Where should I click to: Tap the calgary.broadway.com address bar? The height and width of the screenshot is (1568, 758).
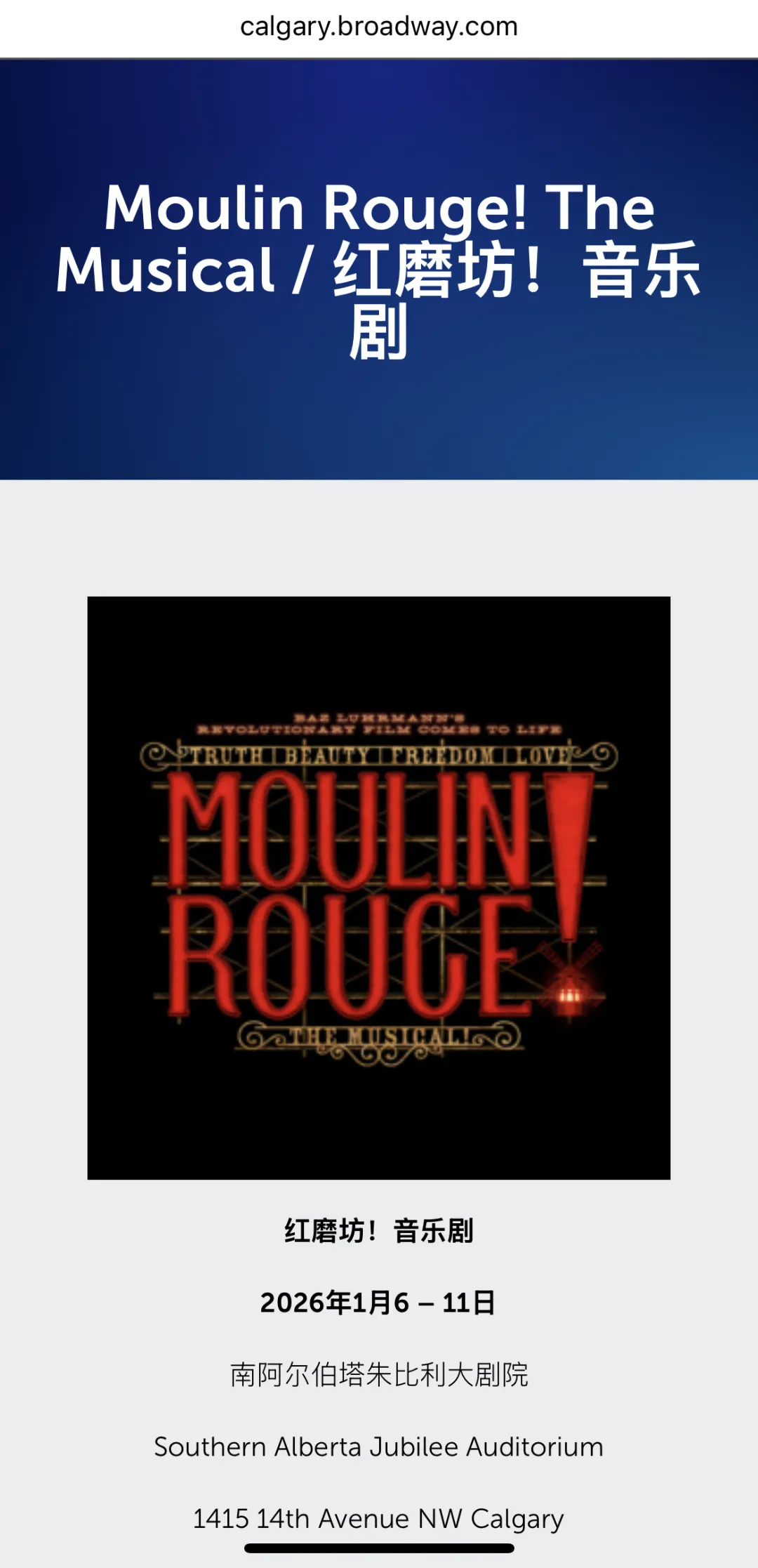coord(379,27)
